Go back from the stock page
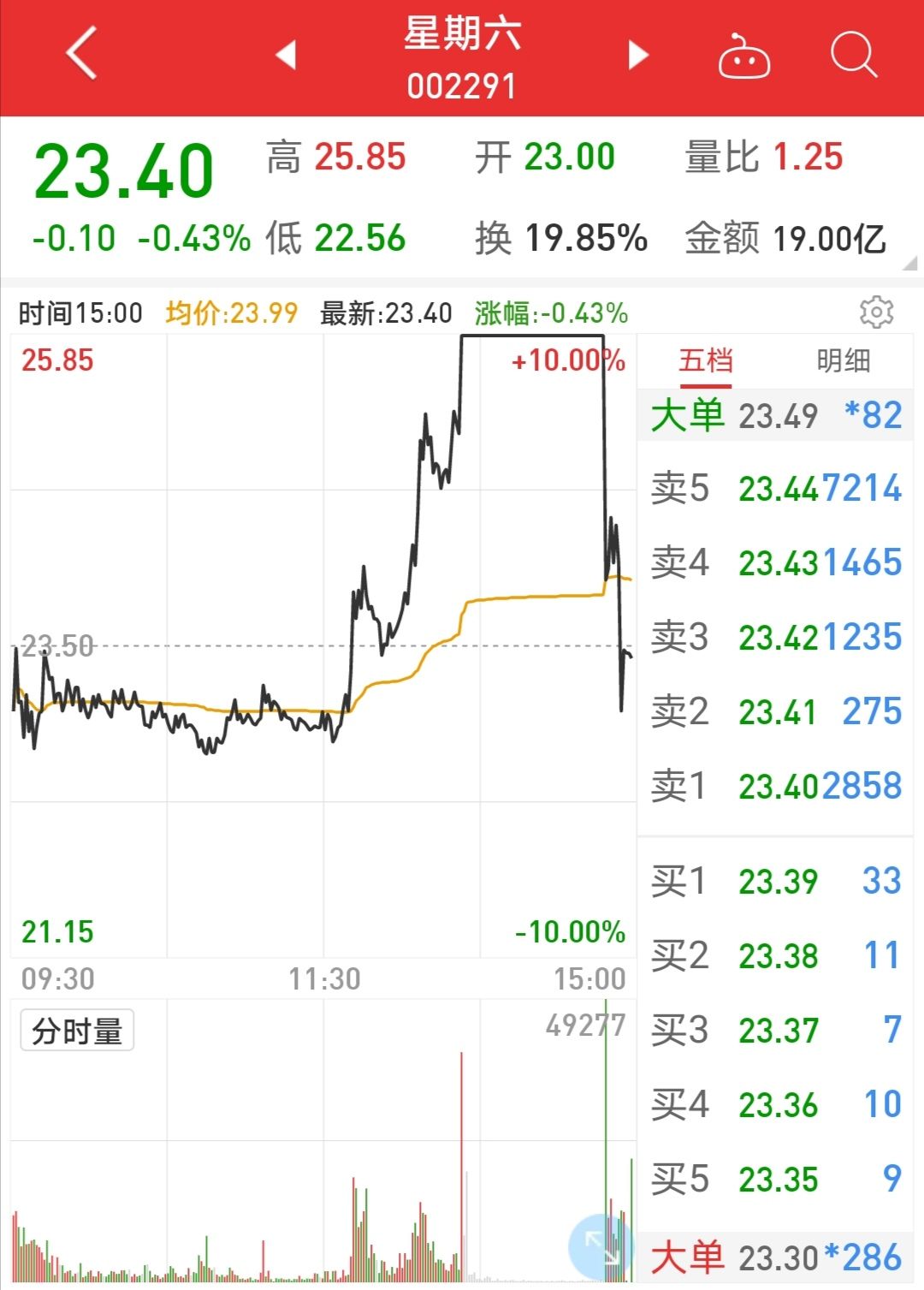Viewport: 924px width, 1290px height. [81, 54]
